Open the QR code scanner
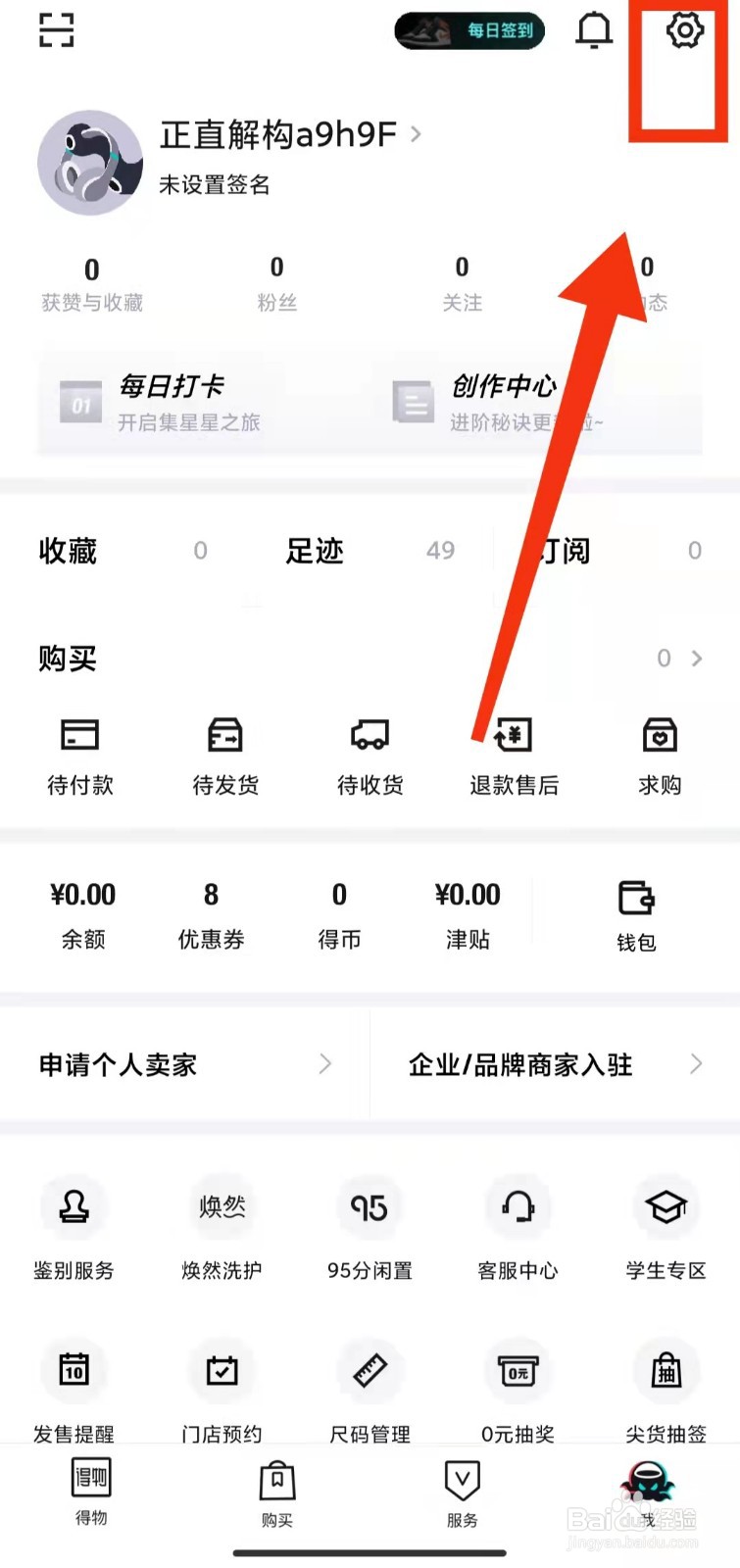Image resolution: width=740 pixels, height=1568 pixels. pyautogui.click(x=56, y=30)
